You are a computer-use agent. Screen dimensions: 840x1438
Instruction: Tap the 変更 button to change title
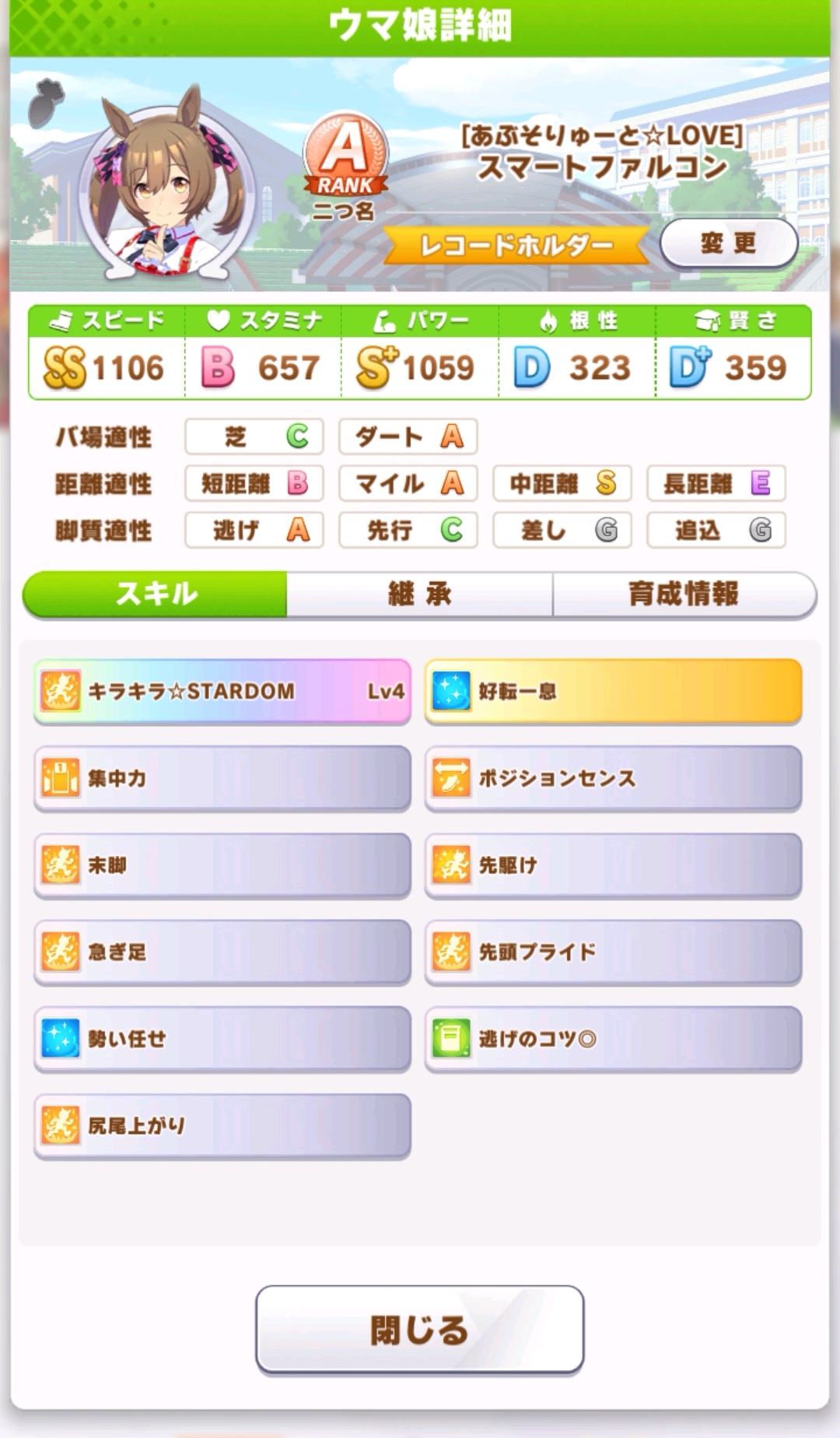[729, 244]
